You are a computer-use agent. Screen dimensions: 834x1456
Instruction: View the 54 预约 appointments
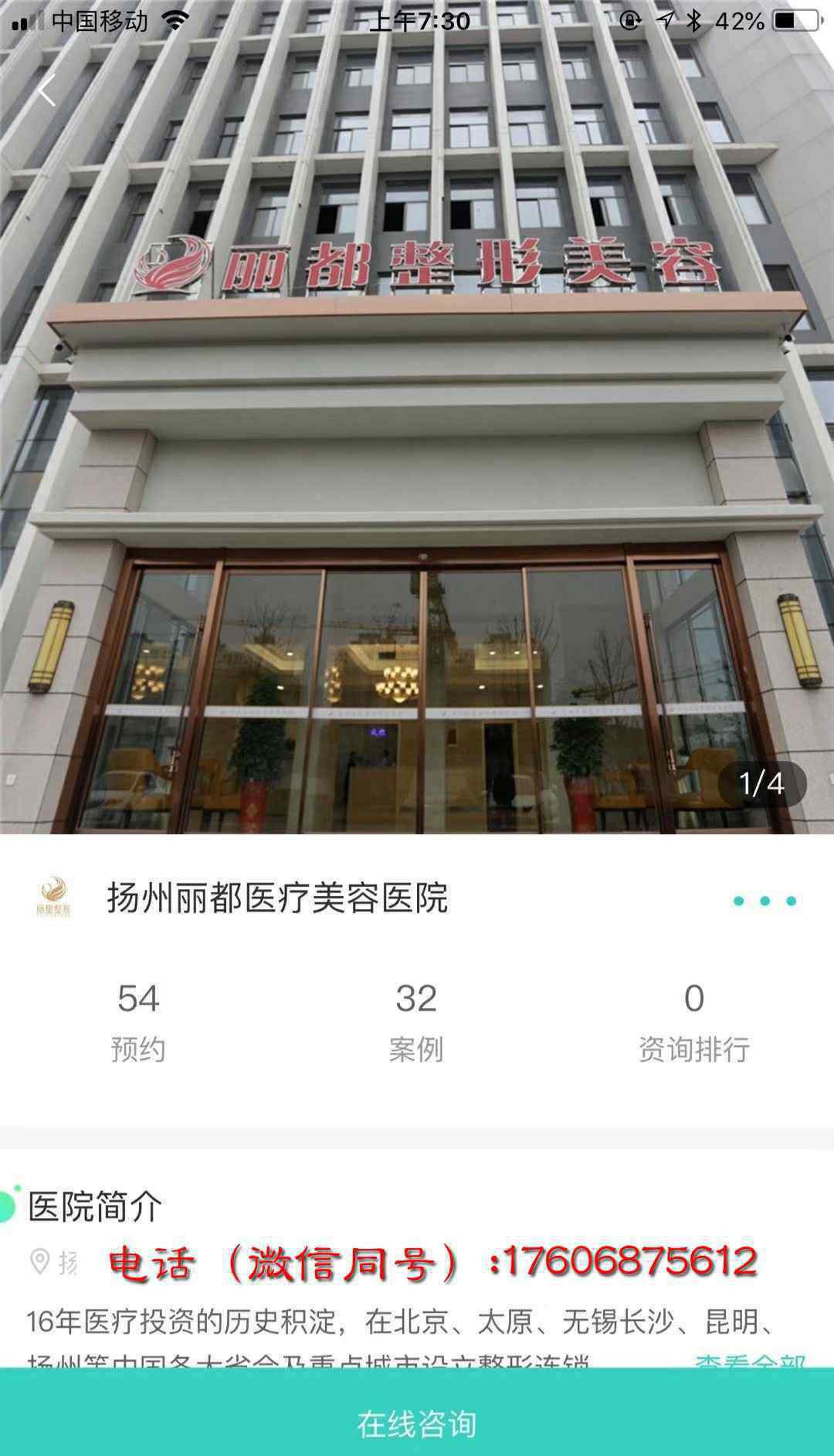138,1021
